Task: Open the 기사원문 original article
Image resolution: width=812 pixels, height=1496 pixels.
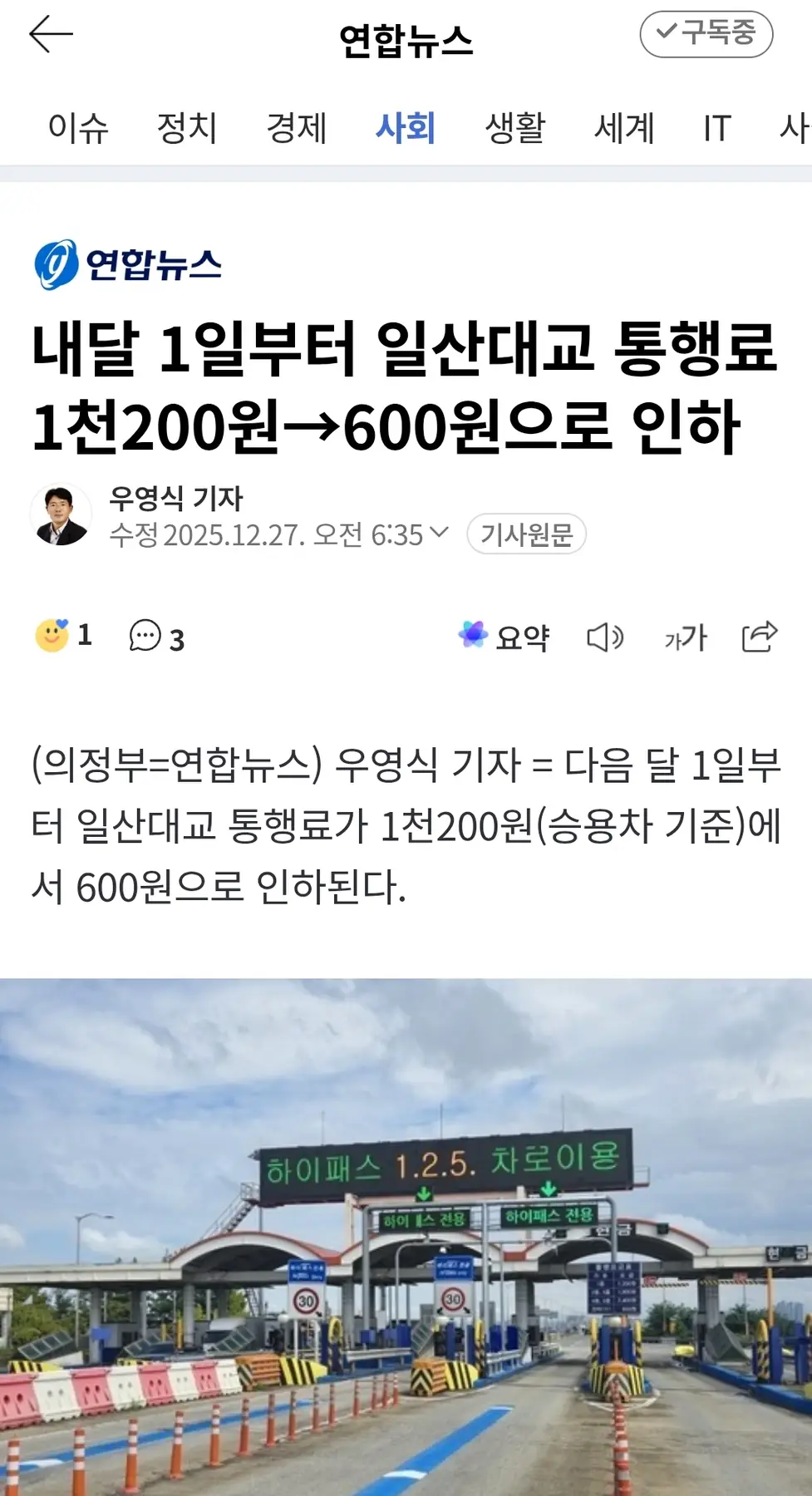Action: point(526,534)
